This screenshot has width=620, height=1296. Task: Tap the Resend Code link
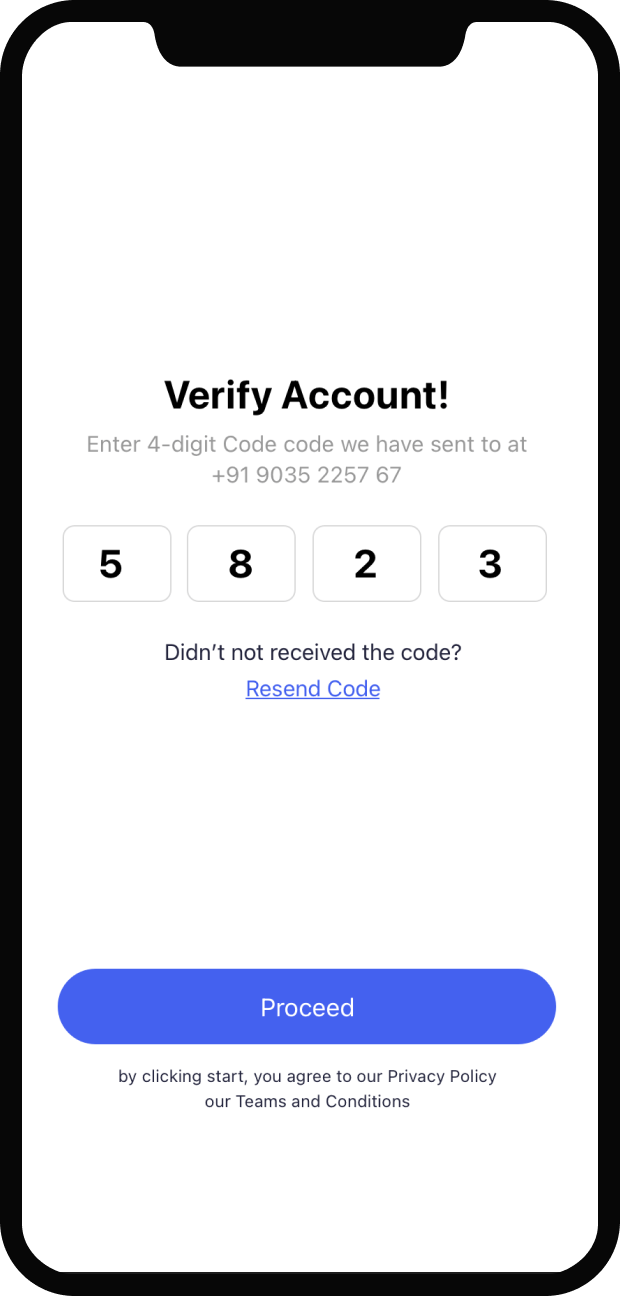click(313, 689)
